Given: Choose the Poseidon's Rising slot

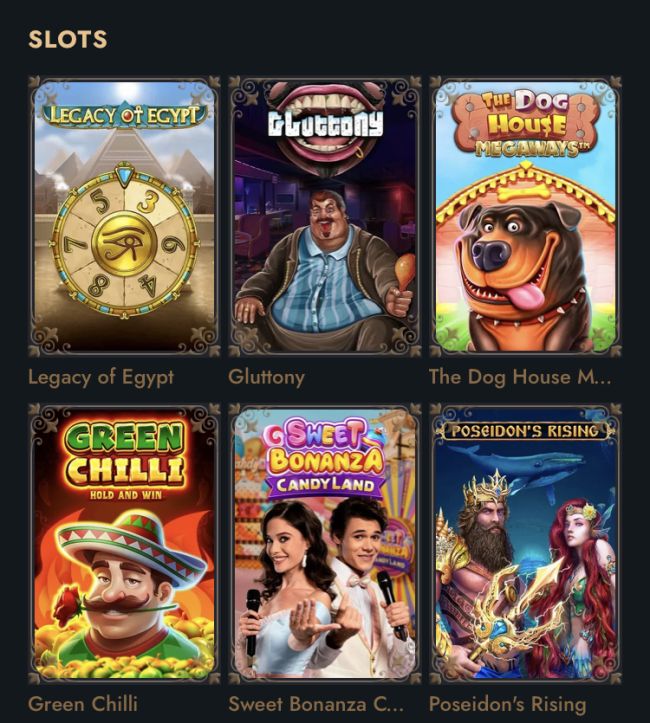Looking at the screenshot, I should click(x=525, y=543).
